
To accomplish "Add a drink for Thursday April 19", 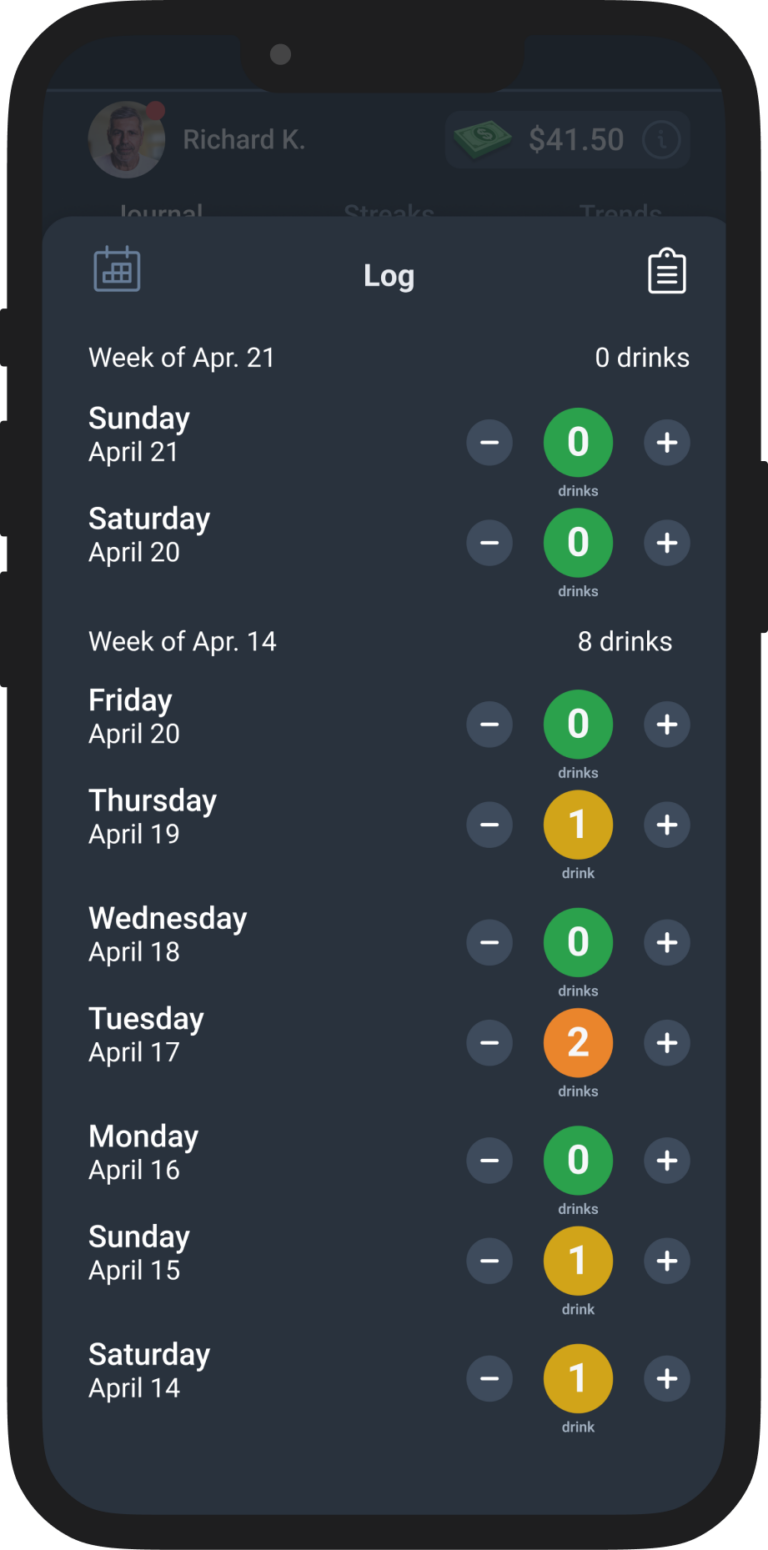I will [x=667, y=825].
